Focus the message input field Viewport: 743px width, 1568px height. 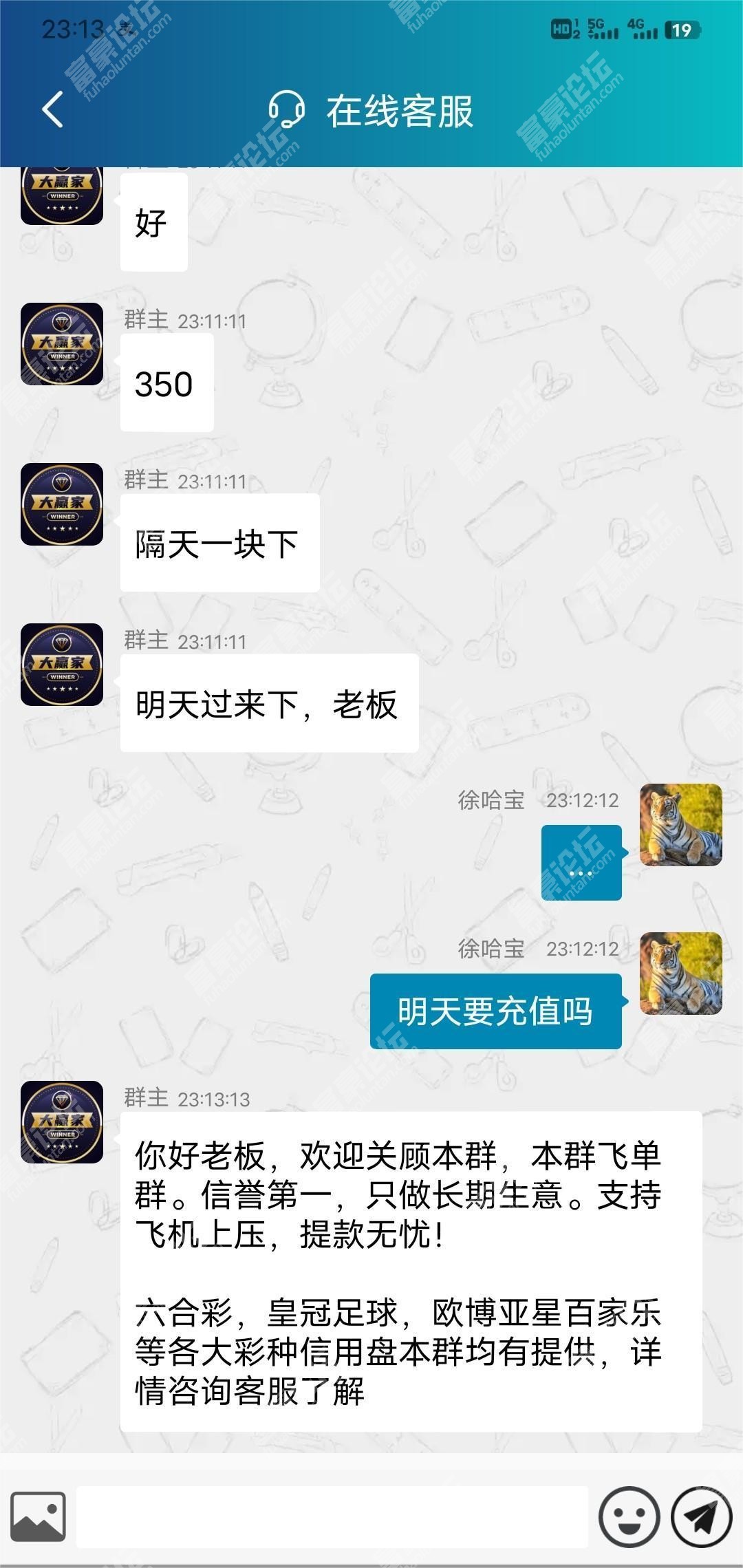pos(332,1516)
